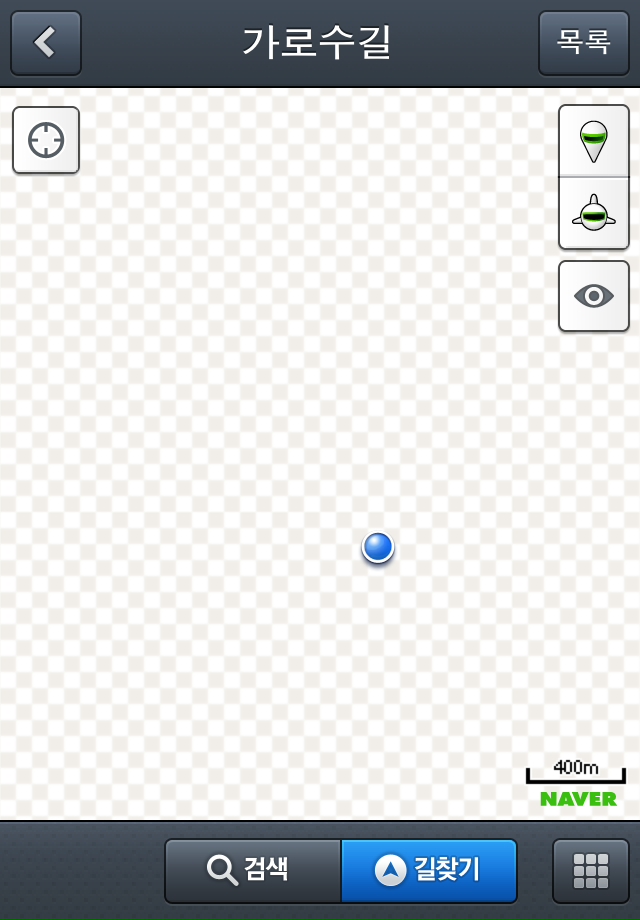Tap the blue location marker on map
The width and height of the screenshot is (640, 920).
coord(378,547)
